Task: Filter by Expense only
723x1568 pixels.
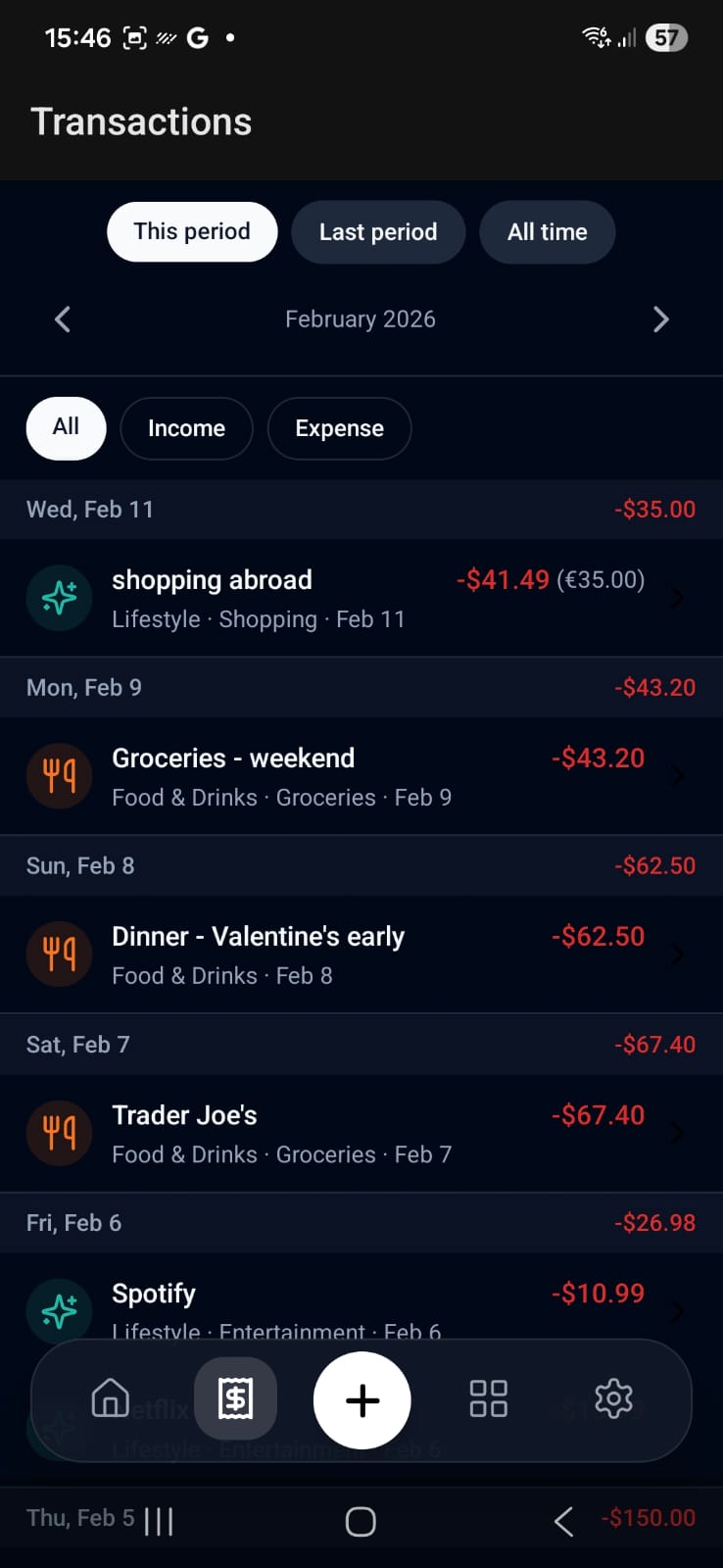Action: point(339,428)
